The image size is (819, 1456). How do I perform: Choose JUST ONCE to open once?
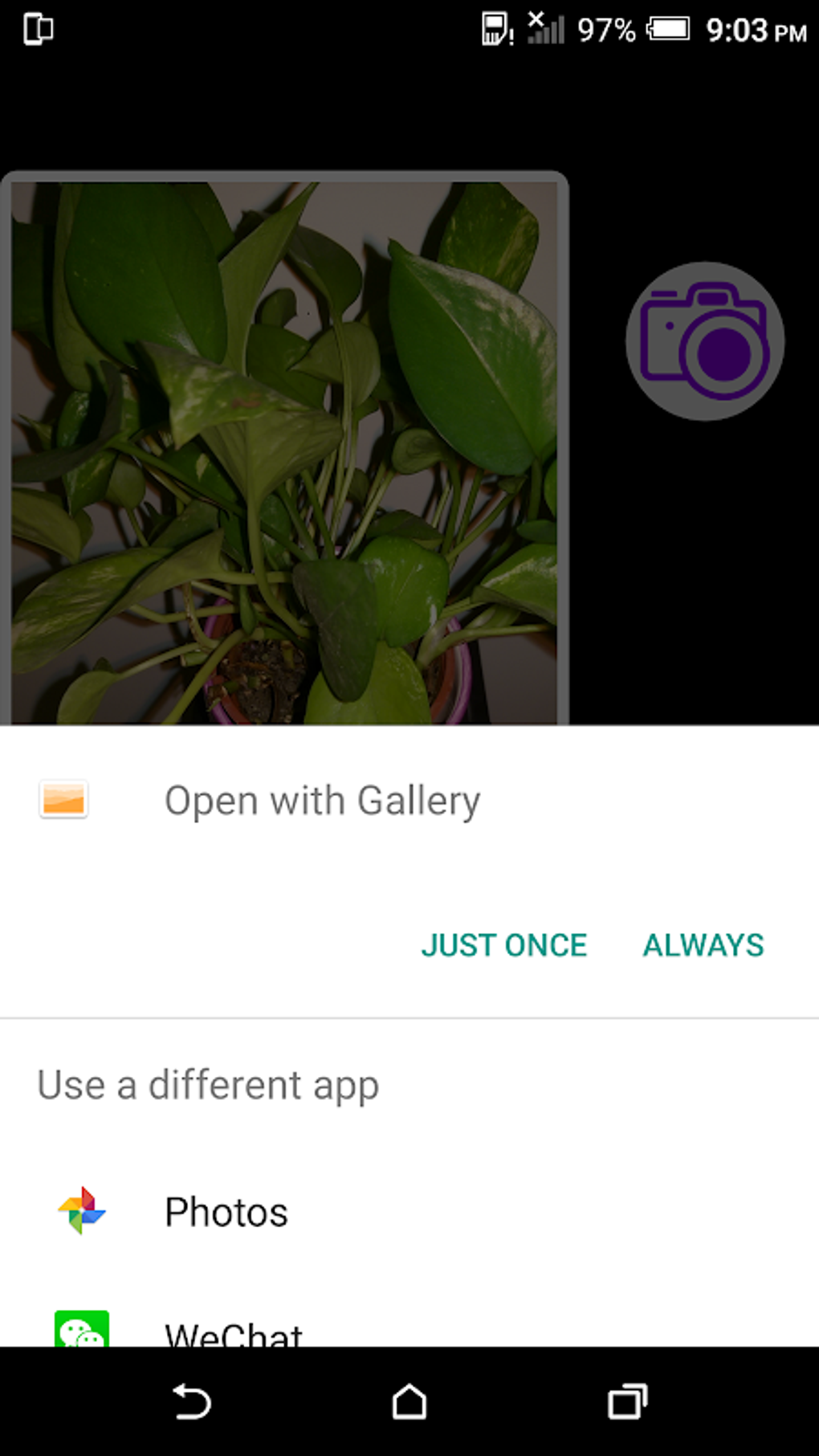coord(505,945)
